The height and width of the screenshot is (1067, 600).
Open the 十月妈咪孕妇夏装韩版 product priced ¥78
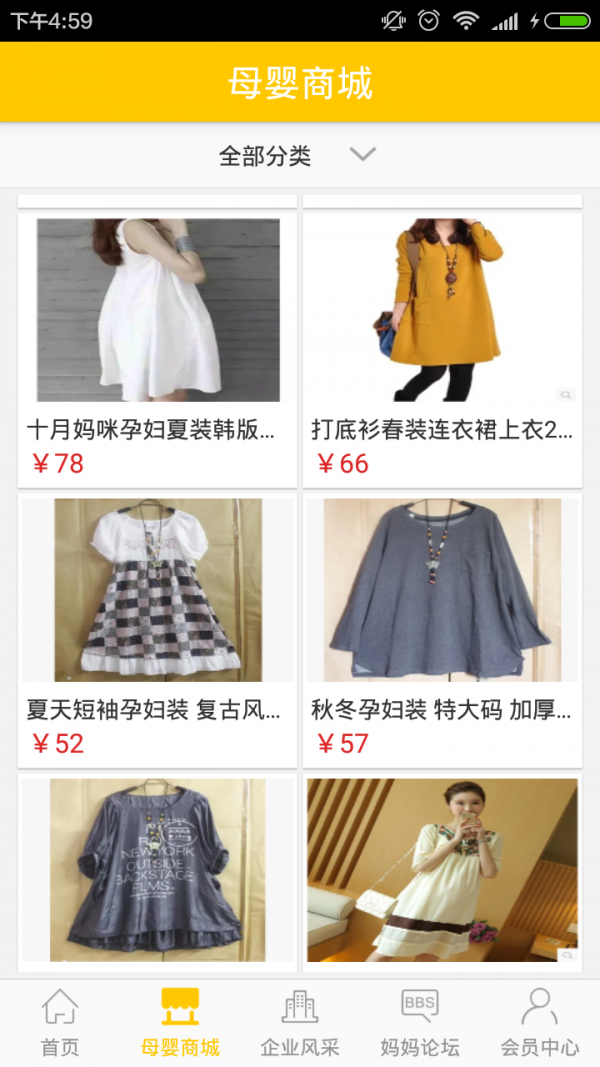coord(158,348)
